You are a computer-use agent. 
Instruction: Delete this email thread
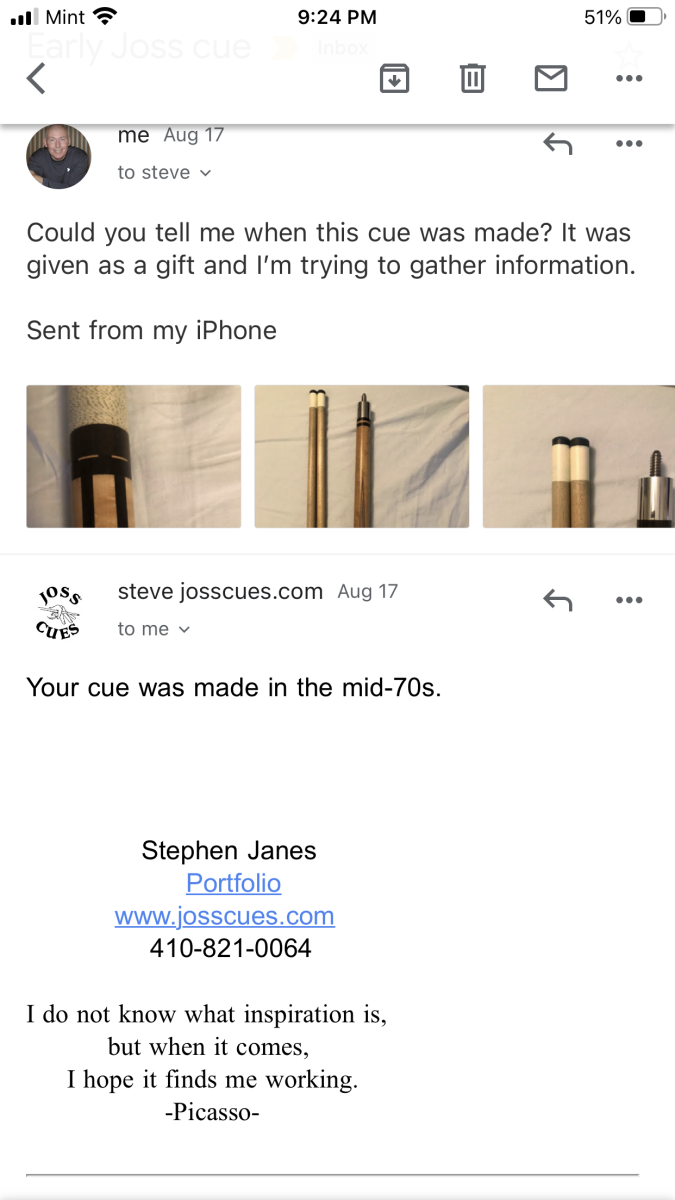coord(473,78)
